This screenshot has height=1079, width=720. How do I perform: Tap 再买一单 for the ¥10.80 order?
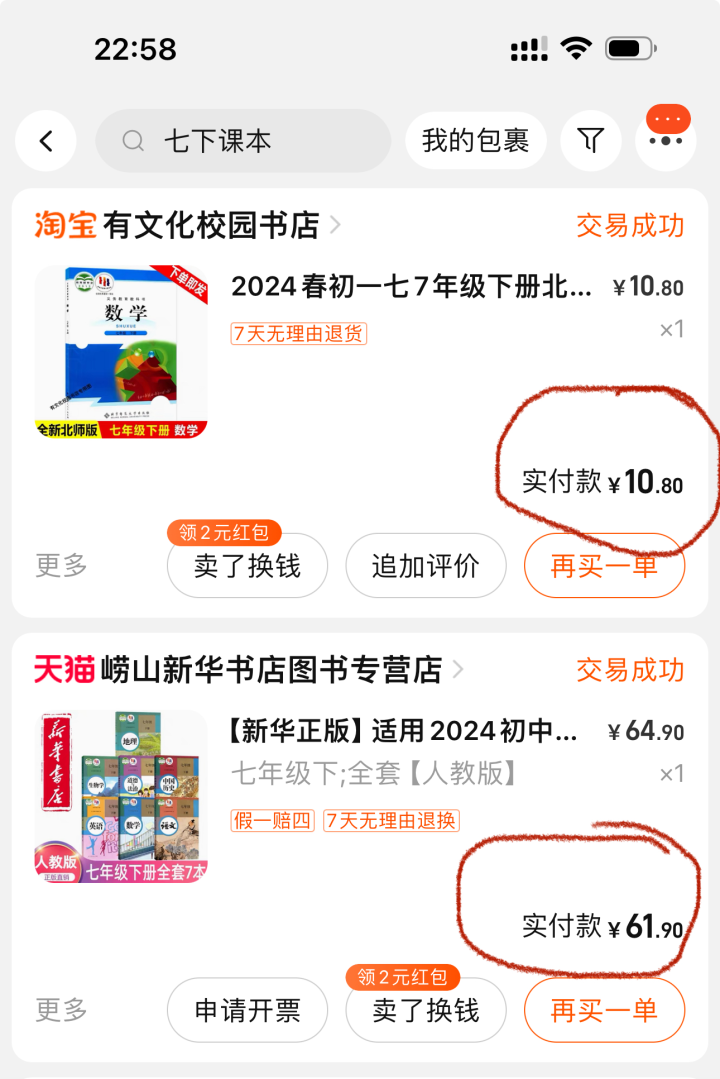[x=604, y=566]
